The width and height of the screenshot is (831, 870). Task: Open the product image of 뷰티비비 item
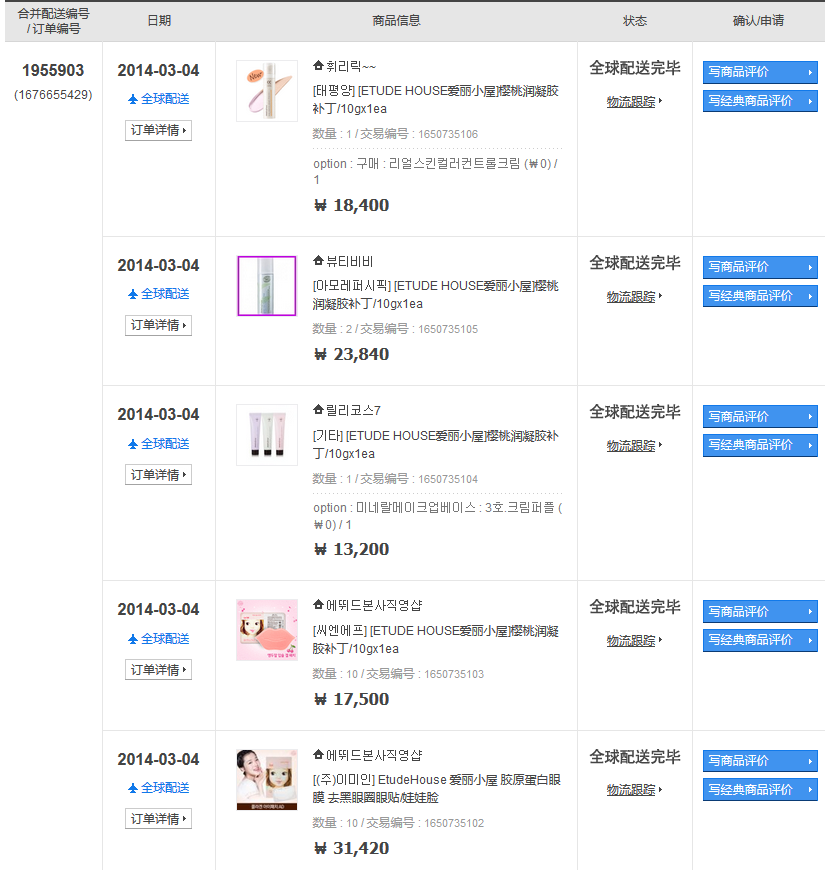pos(267,286)
